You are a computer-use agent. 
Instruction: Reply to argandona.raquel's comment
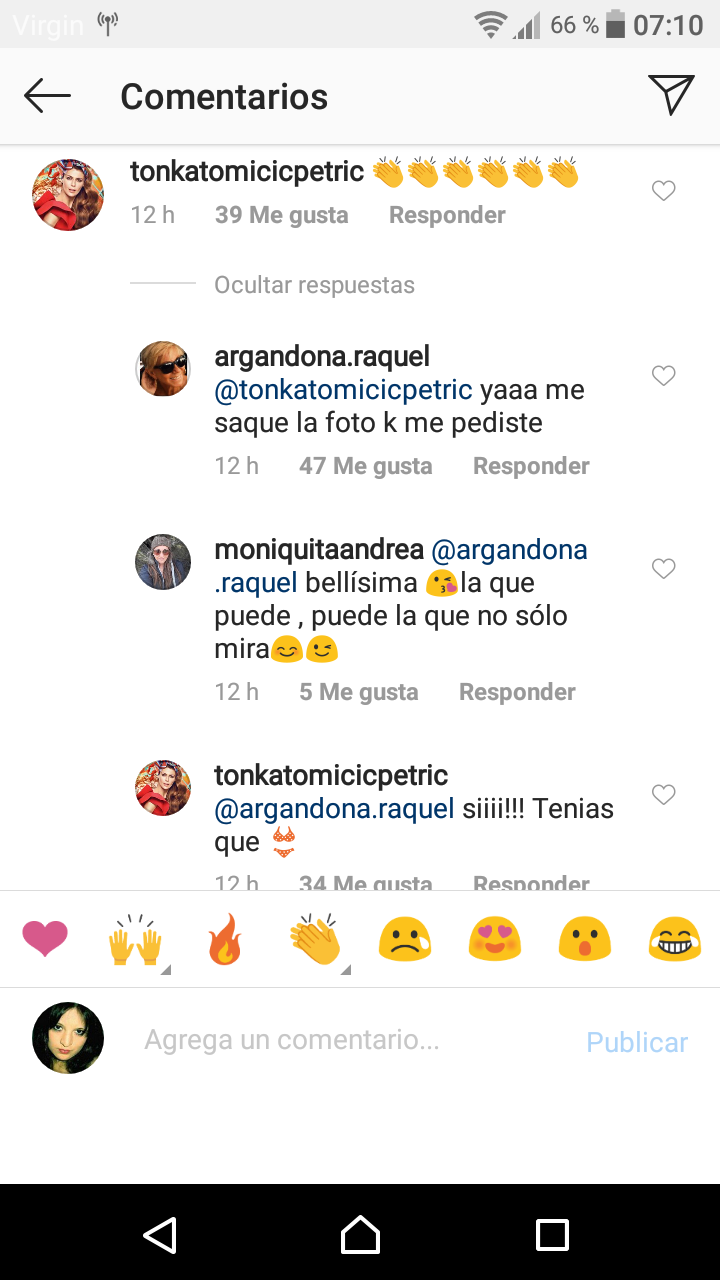(531, 466)
